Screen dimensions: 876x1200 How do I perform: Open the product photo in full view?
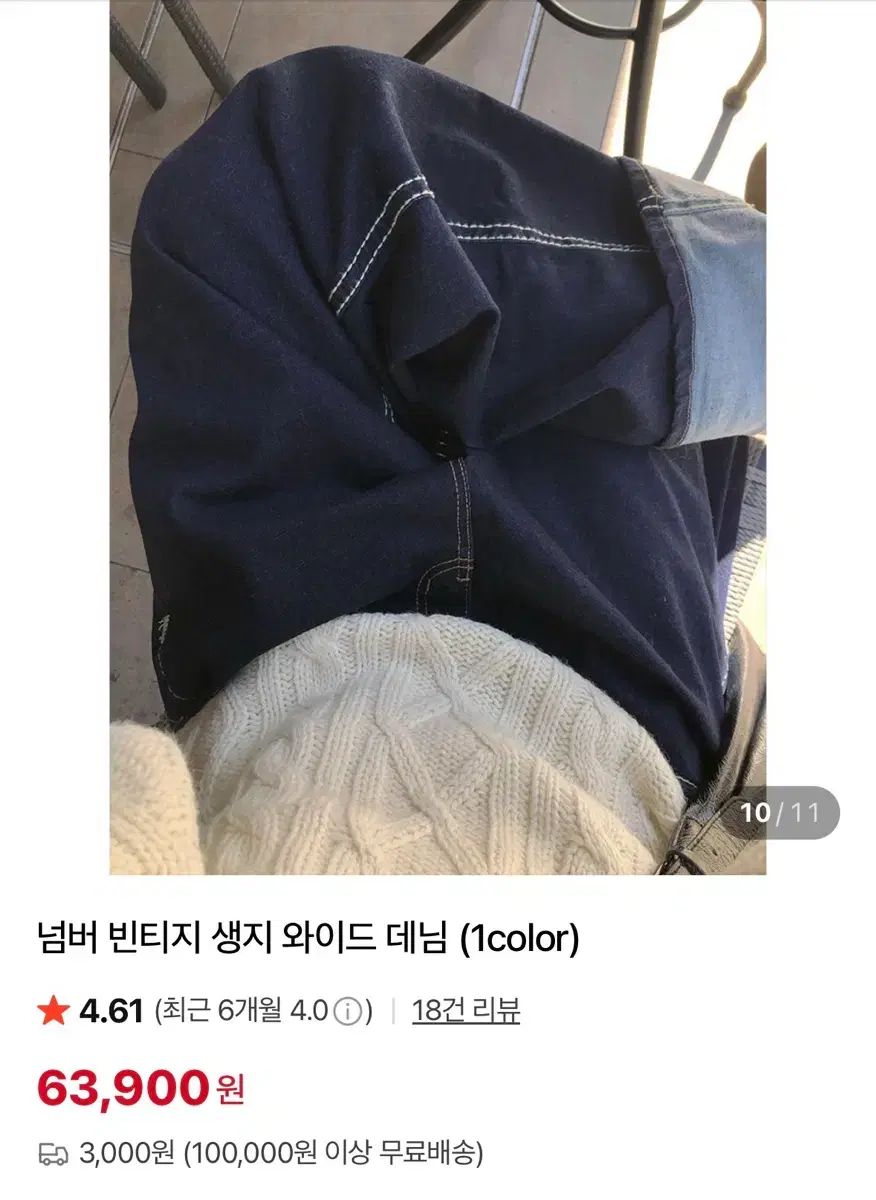pos(437,437)
